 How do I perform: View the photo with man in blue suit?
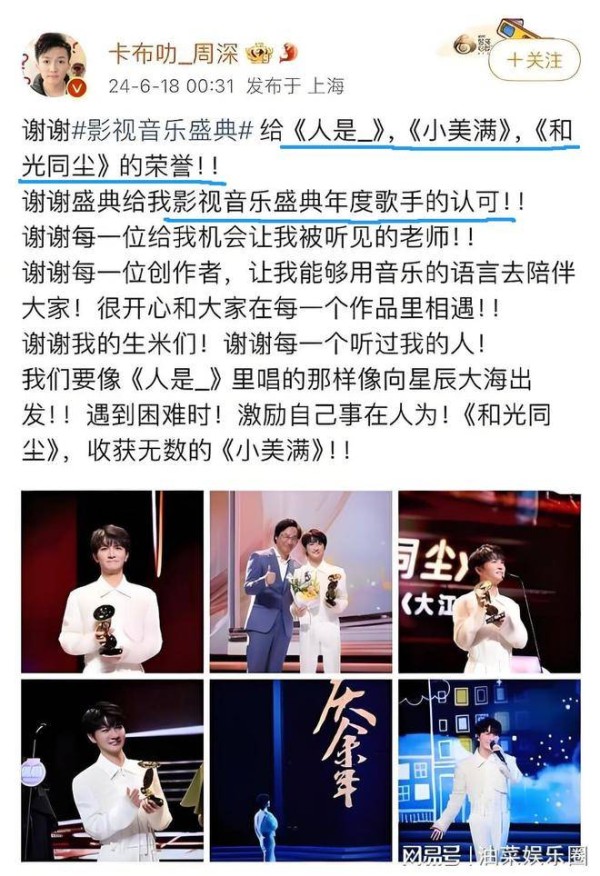(x=300, y=582)
